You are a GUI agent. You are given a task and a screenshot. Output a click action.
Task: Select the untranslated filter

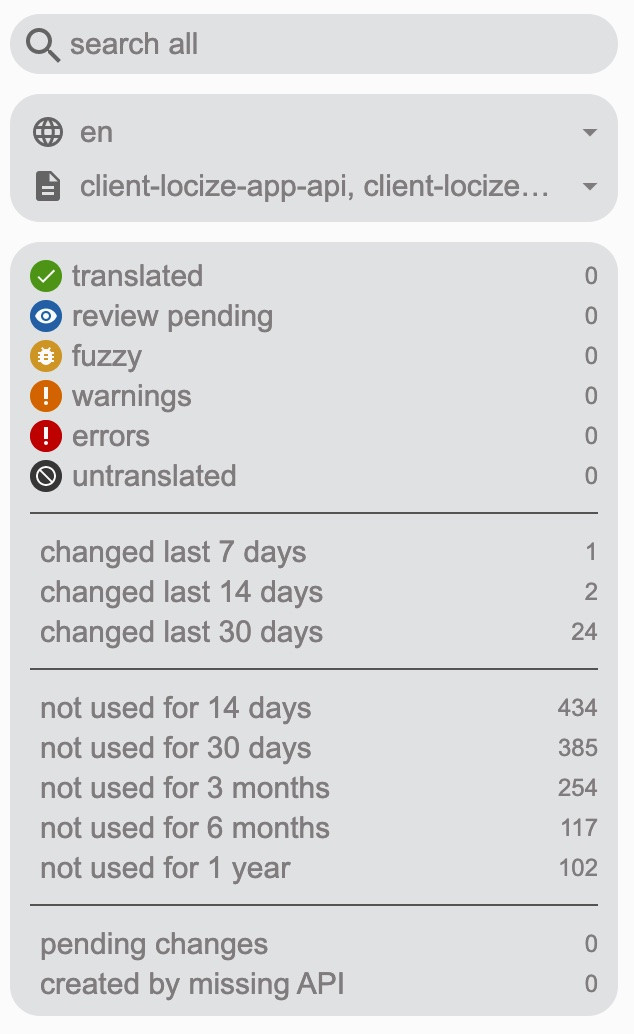pos(154,476)
